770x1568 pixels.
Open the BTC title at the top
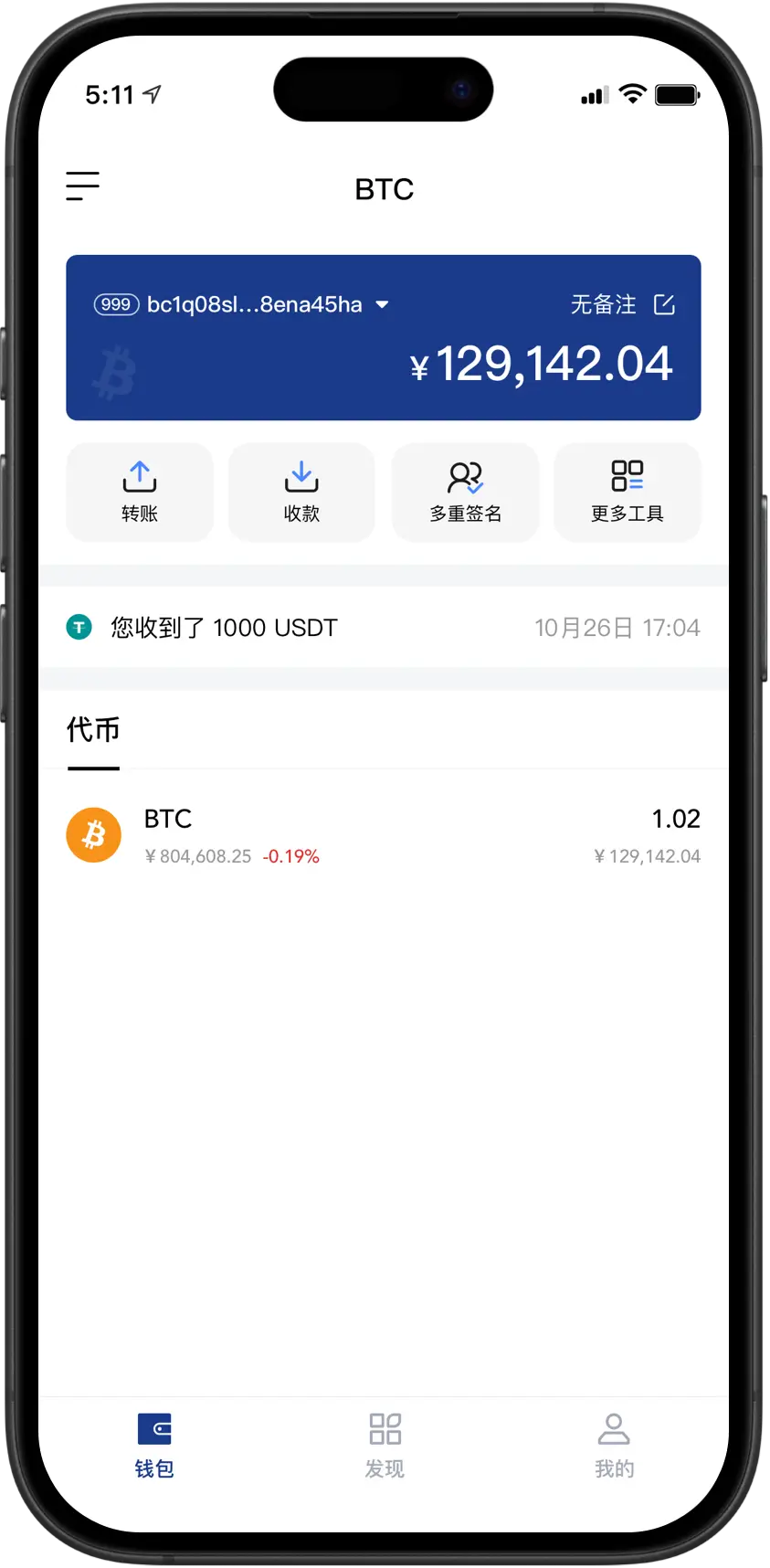[384, 189]
